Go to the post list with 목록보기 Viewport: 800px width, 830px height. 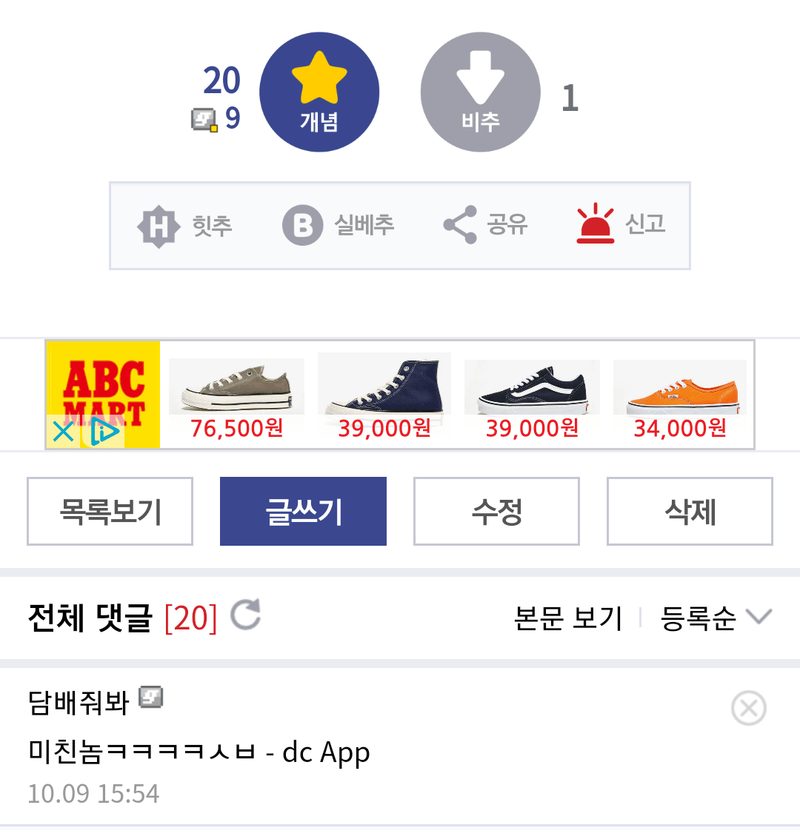pos(110,512)
